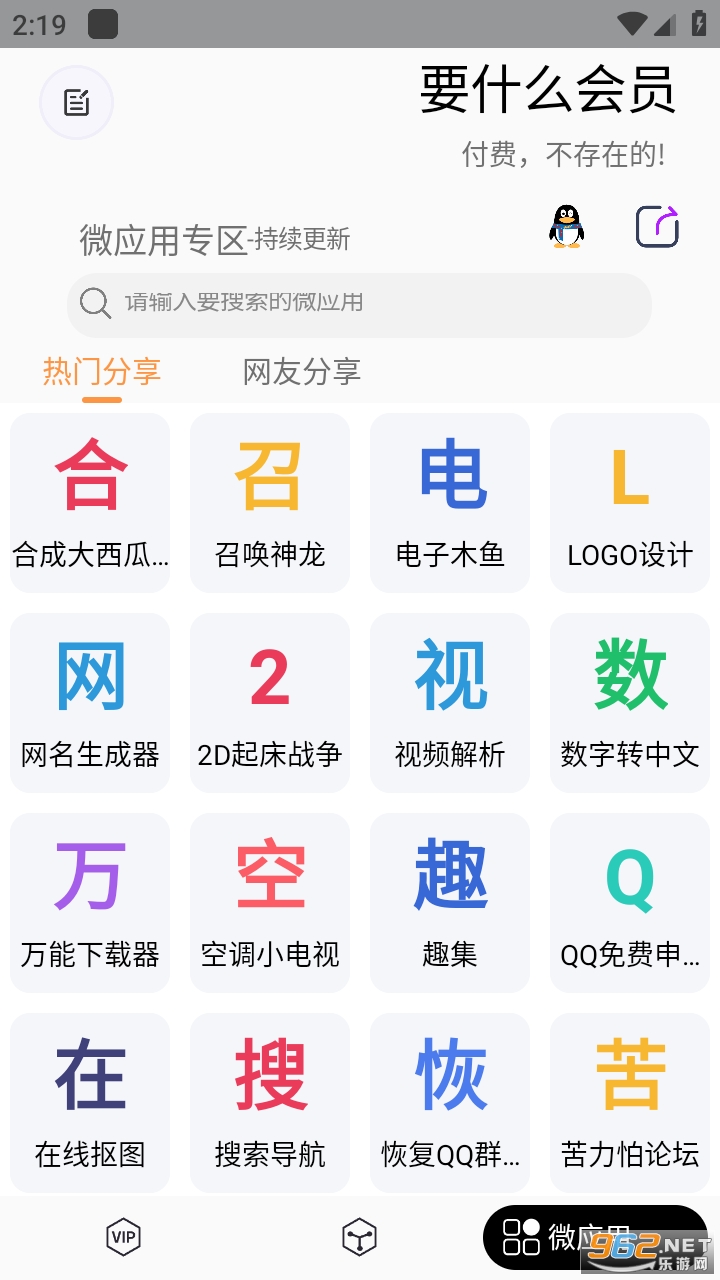Open the 合成大西瓜 micro-app
720x1280 pixels.
pos(90,503)
